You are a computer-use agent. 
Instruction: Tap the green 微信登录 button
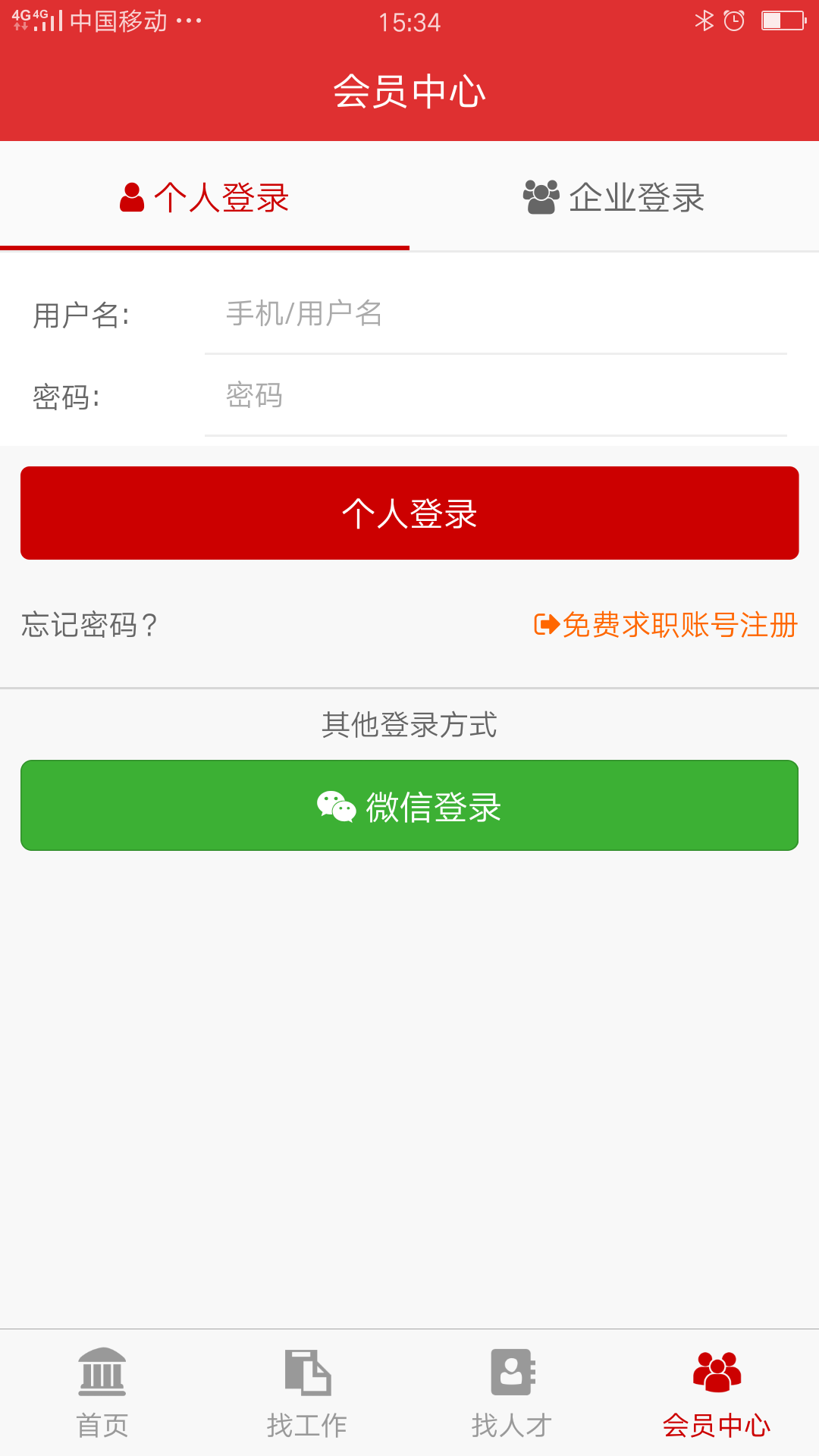(409, 805)
